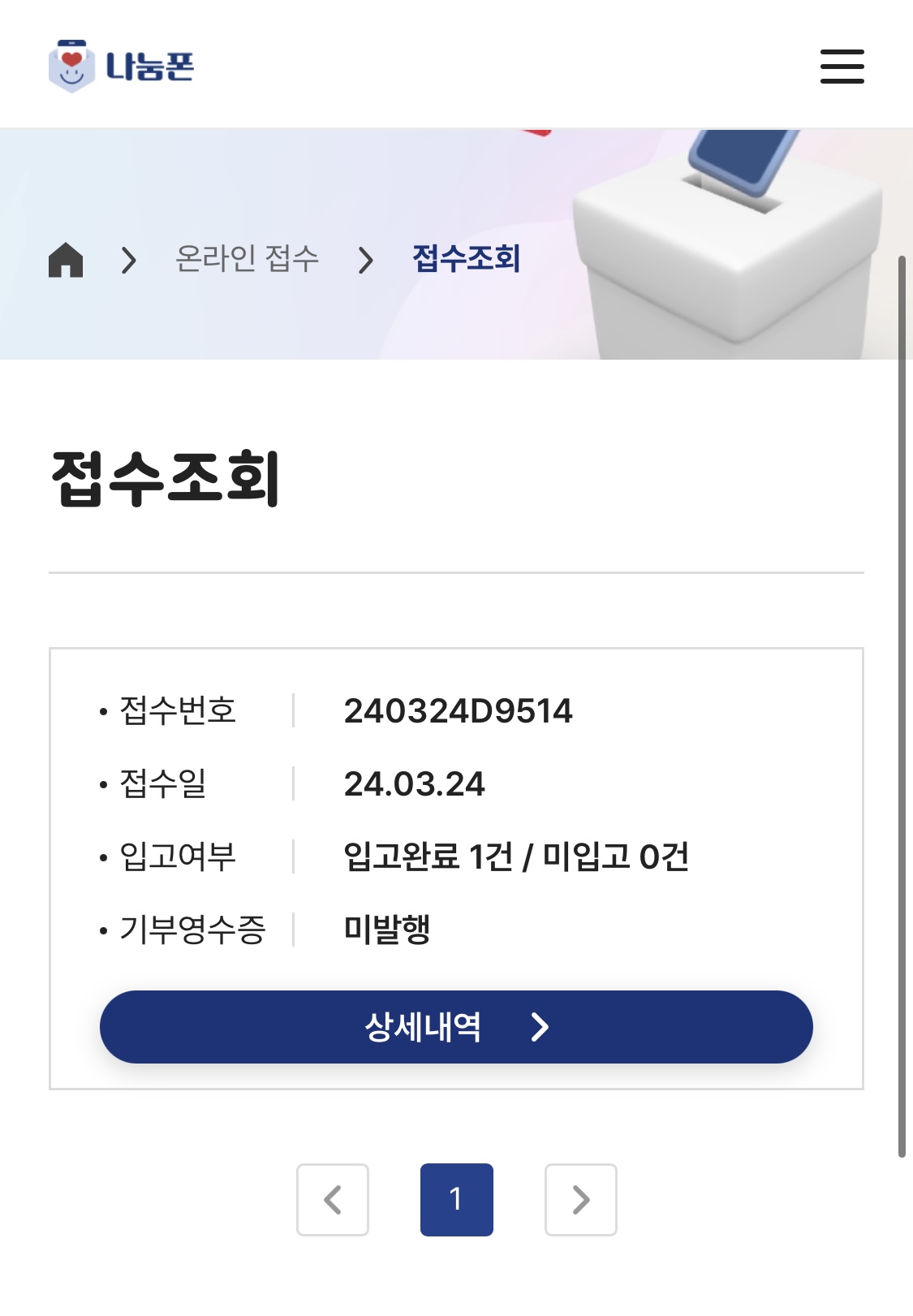Image resolution: width=913 pixels, height=1316 pixels.
Task: Tap the 나눔폰 logo
Action: [x=122, y=66]
